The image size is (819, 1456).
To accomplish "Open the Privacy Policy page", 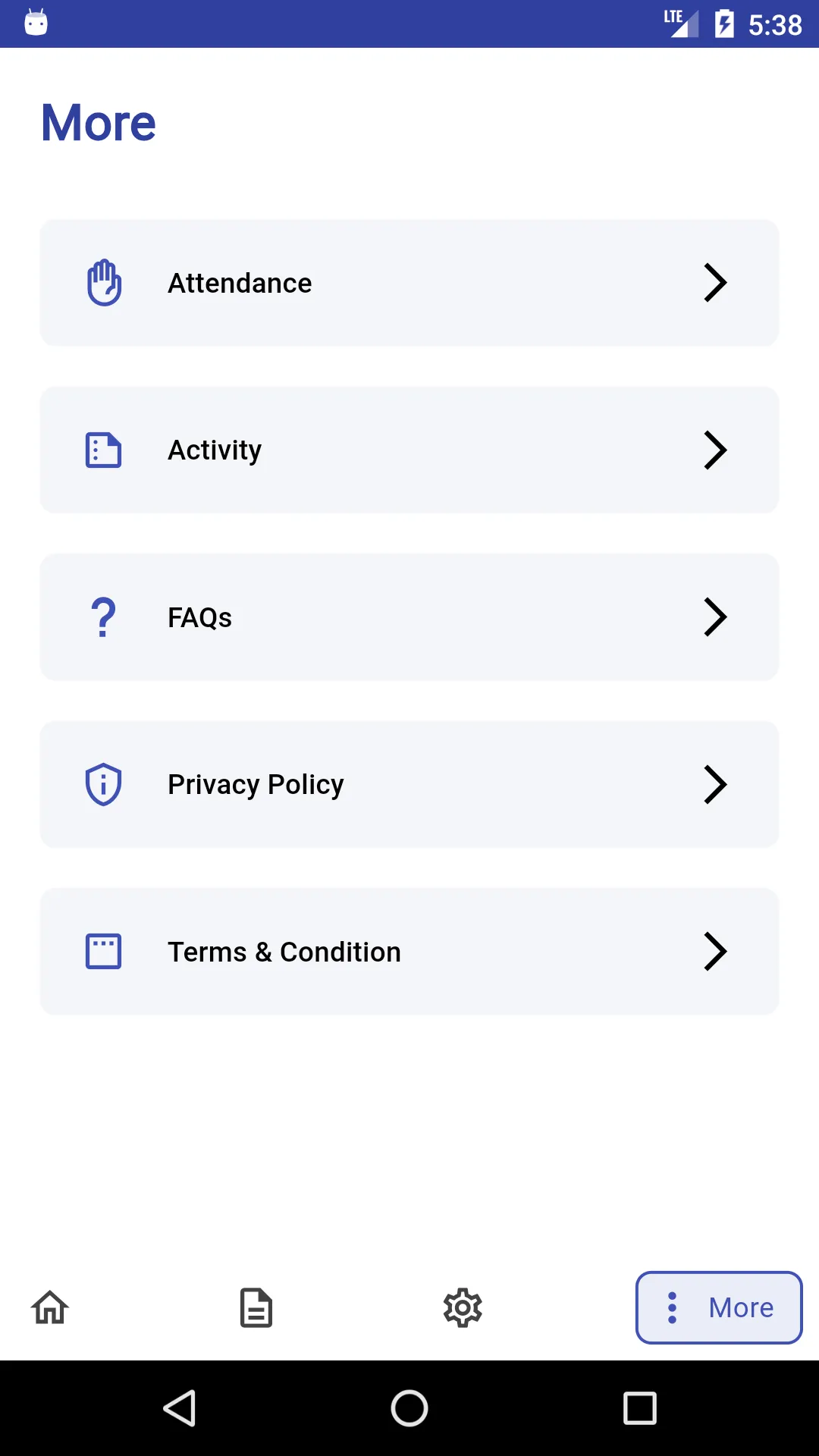I will [x=409, y=784].
